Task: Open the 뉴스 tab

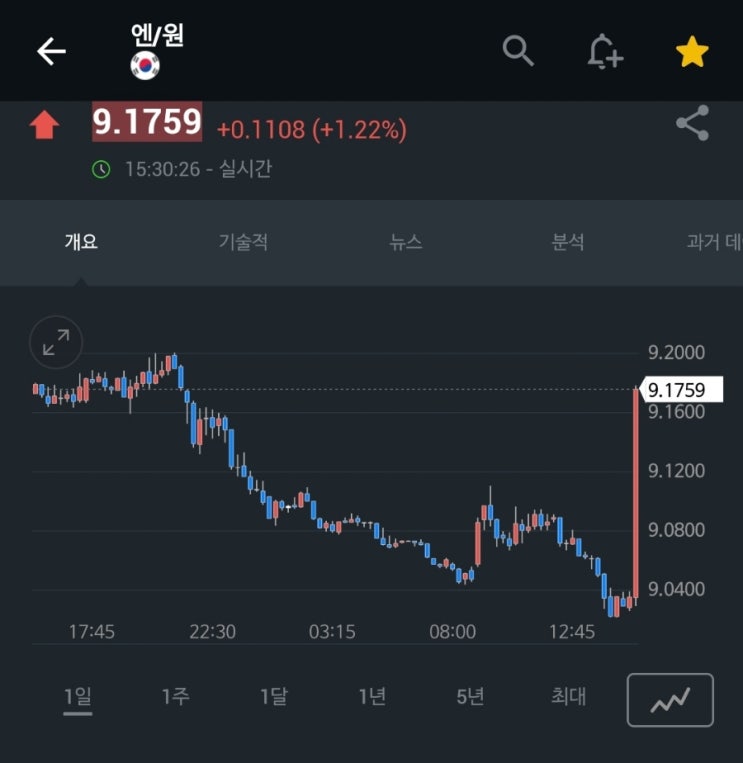Action: tap(406, 242)
